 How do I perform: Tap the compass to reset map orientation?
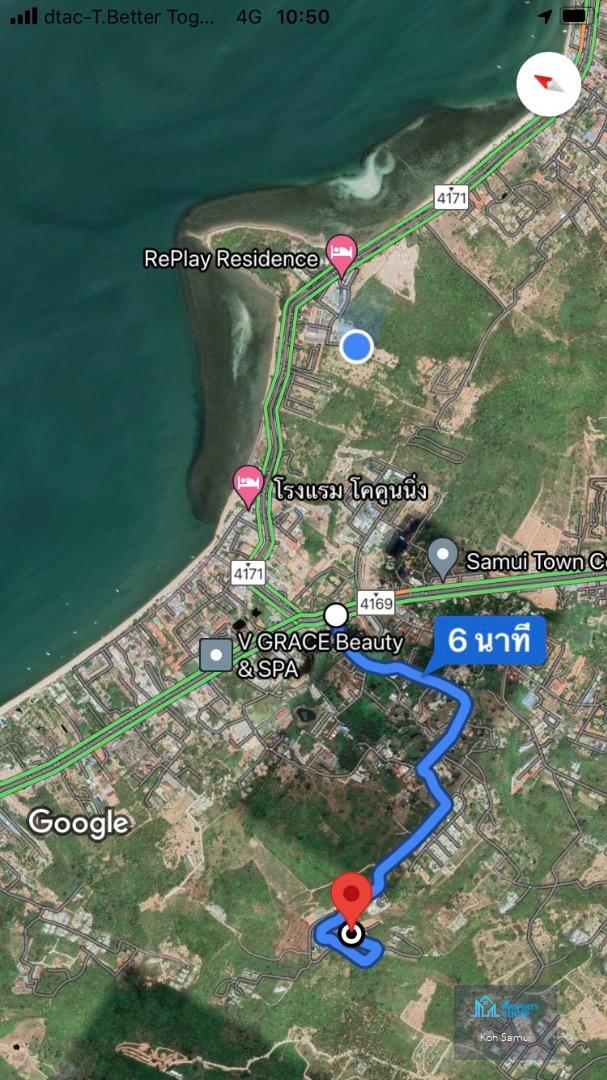(548, 83)
